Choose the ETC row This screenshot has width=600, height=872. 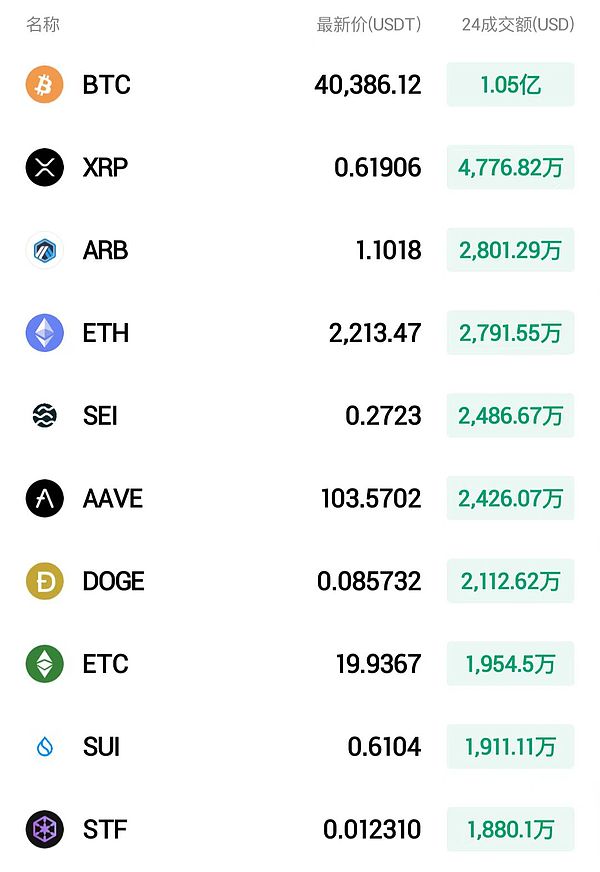105,664
